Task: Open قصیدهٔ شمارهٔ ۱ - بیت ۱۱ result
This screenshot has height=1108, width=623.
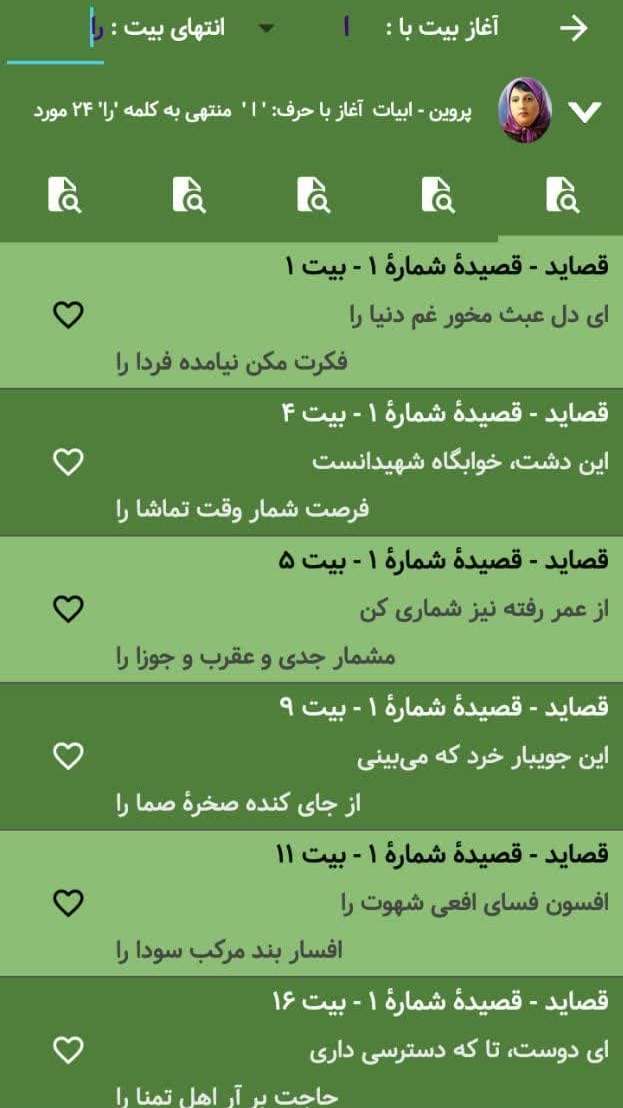Action: click(445, 855)
